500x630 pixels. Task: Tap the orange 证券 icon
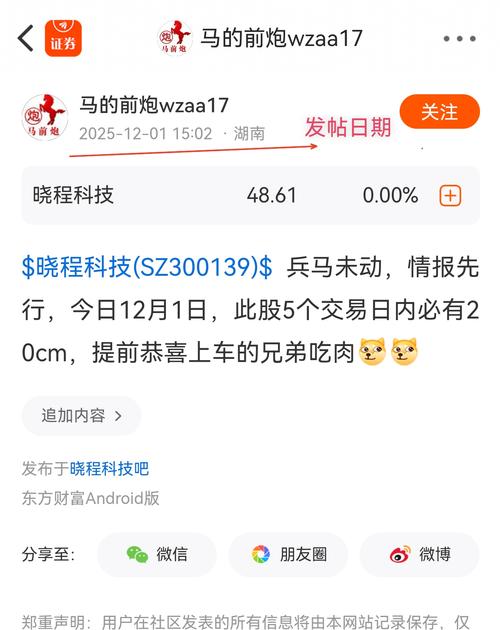coord(63,38)
